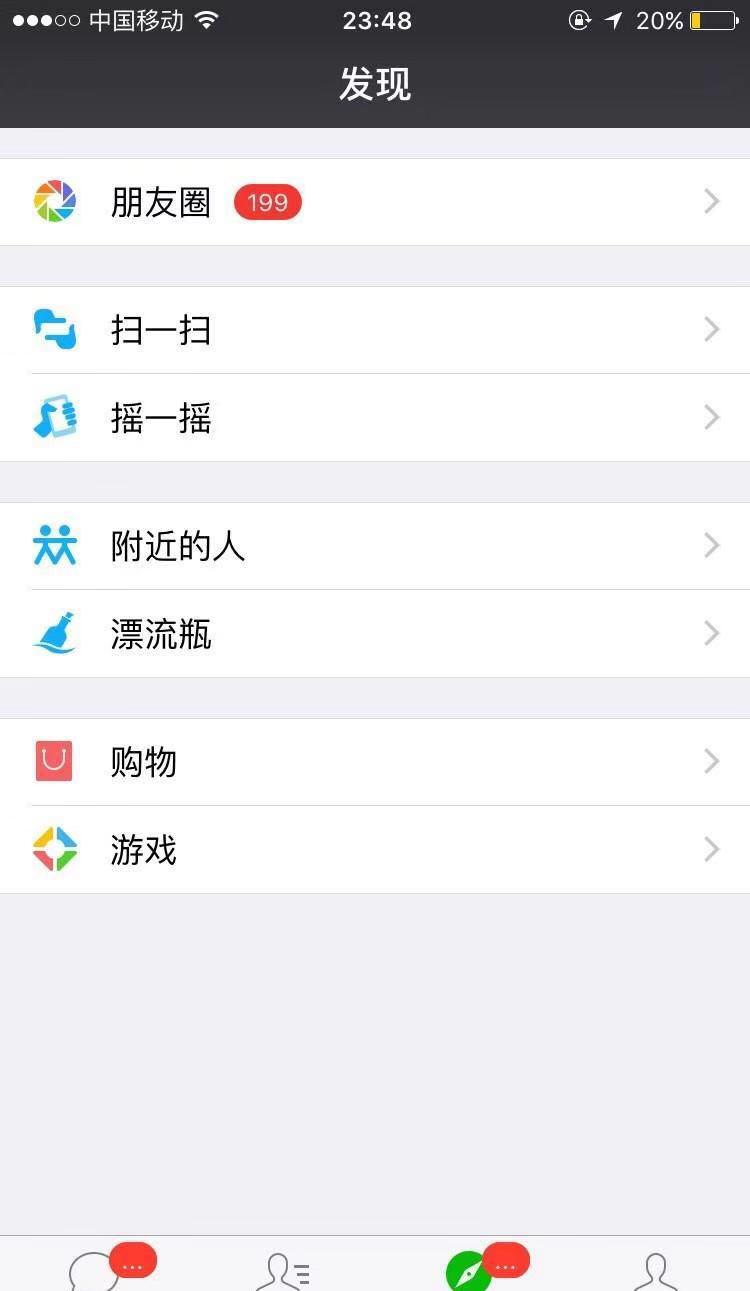Viewport: 750px width, 1291px height.
Task: Open Moments via the colorful camera icon
Action: click(55, 200)
